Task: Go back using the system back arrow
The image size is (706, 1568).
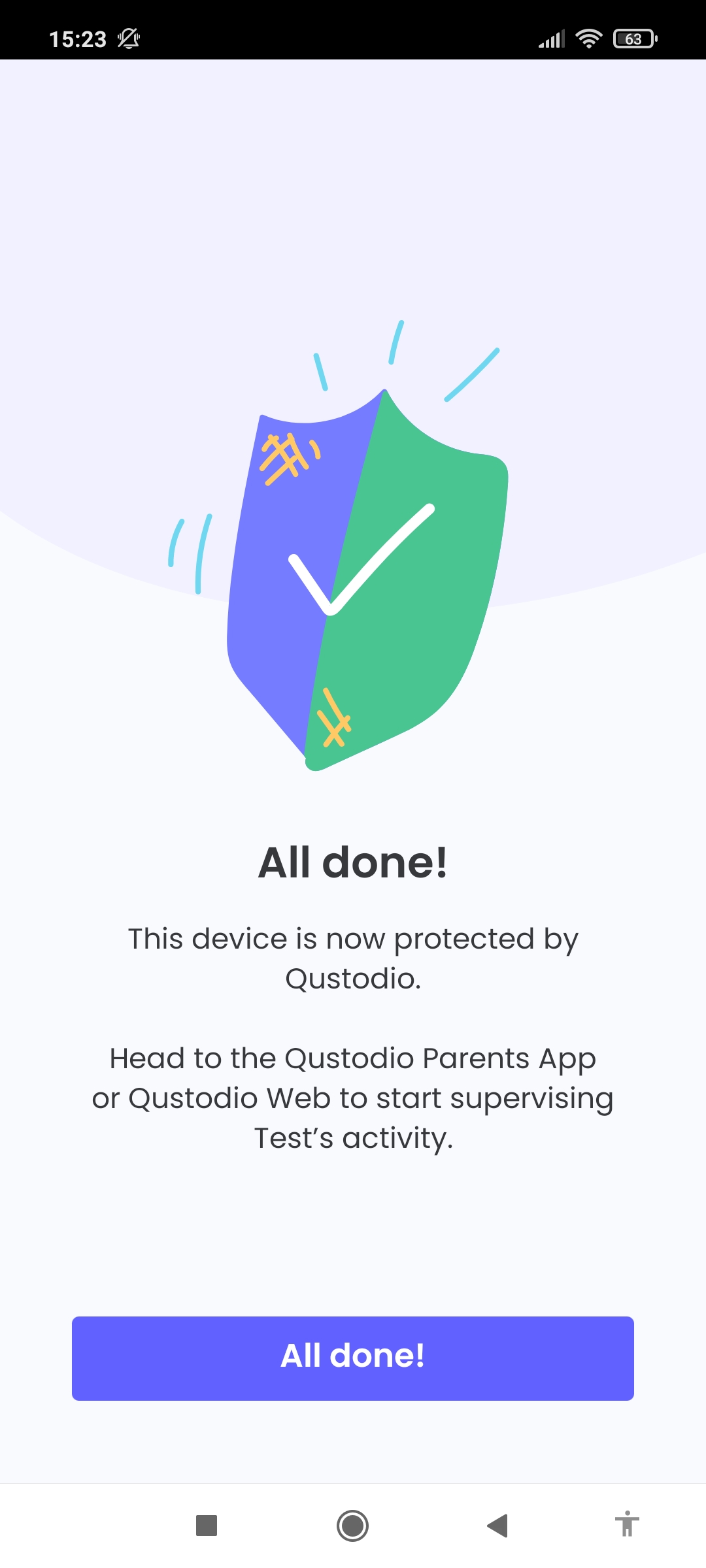Action: point(497,1526)
